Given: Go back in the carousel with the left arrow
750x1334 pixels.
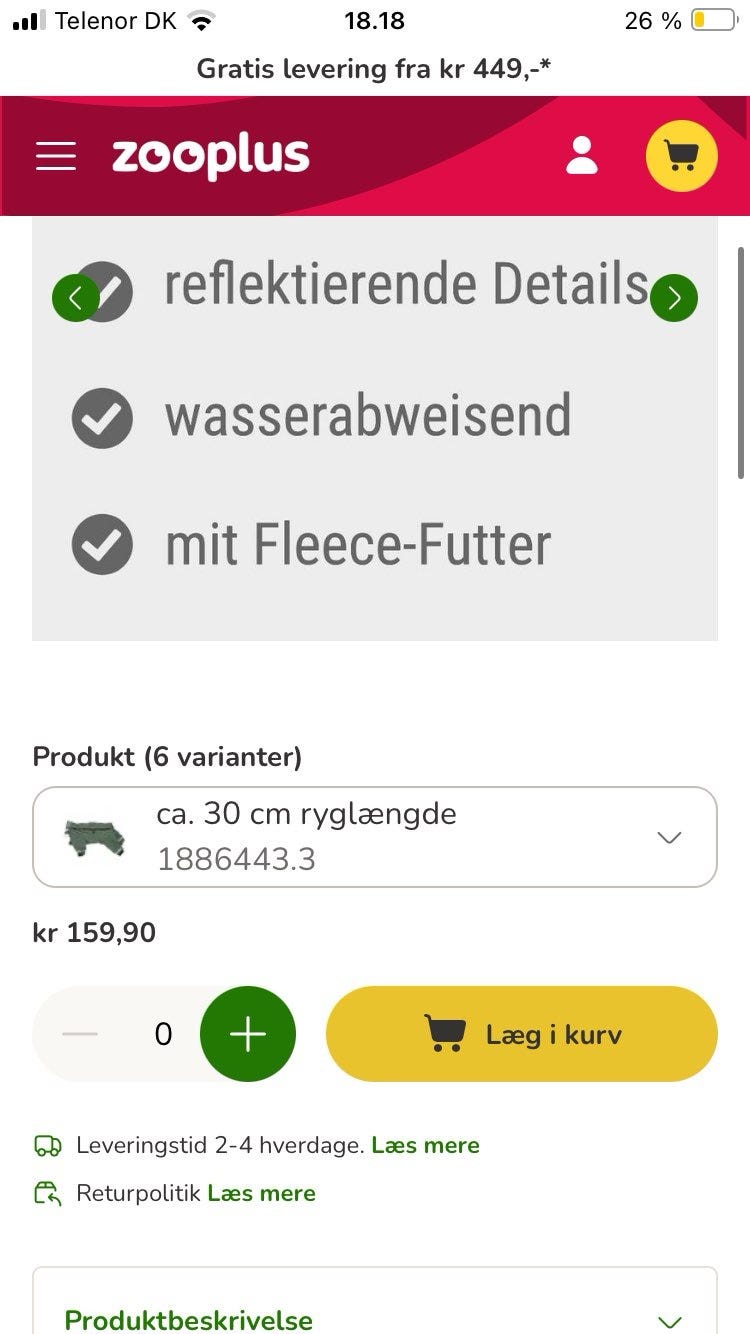Looking at the screenshot, I should 76,297.
